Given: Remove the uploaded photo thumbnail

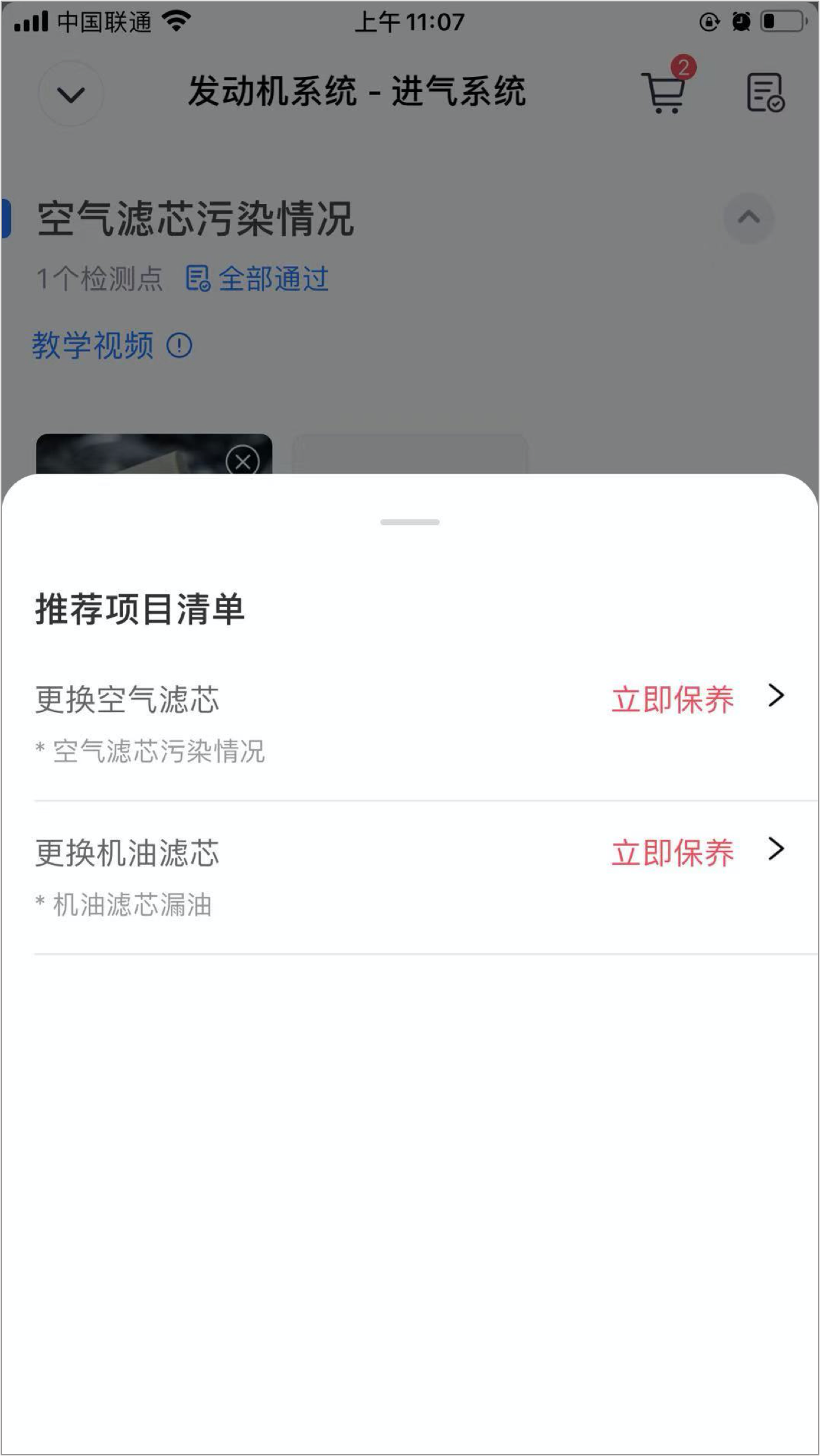Looking at the screenshot, I should click(243, 460).
